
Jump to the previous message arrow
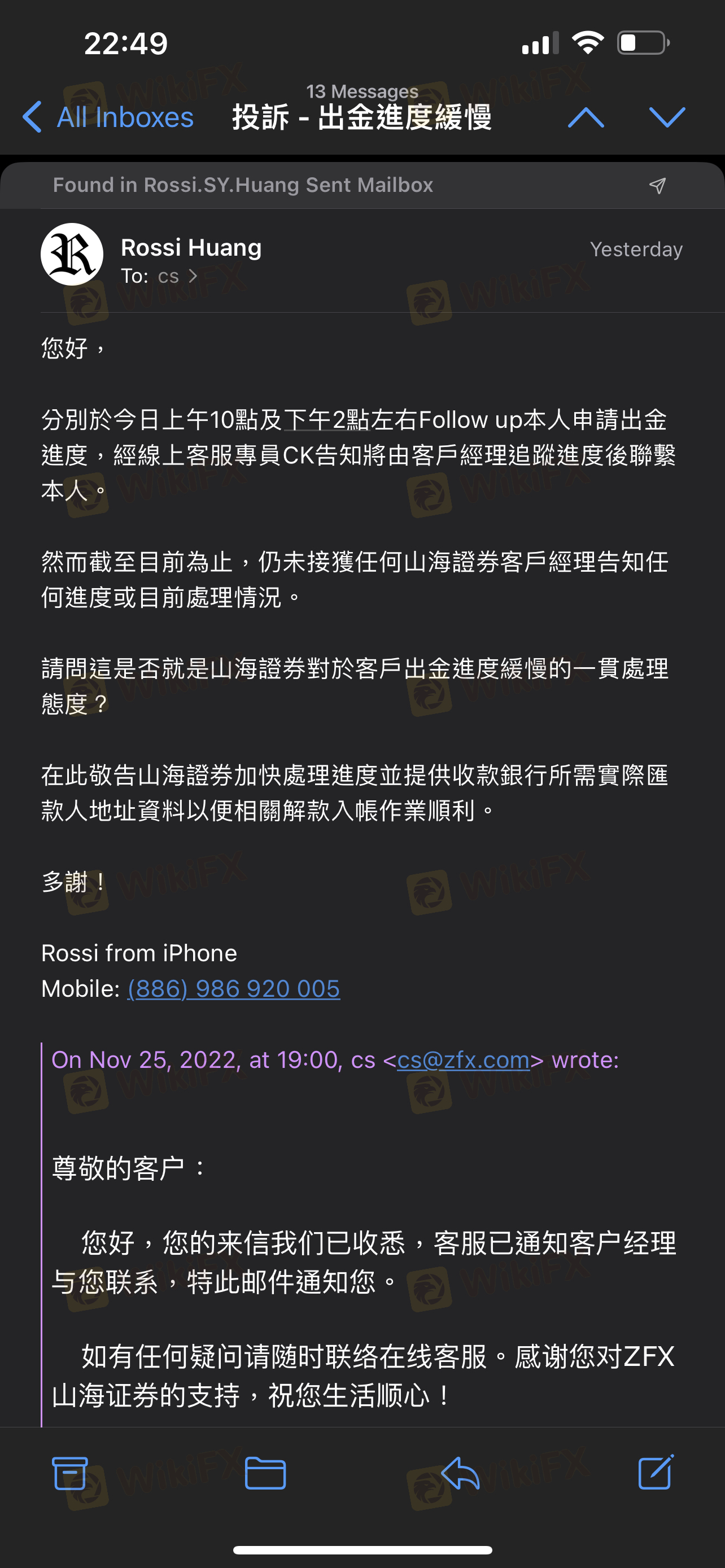click(586, 117)
